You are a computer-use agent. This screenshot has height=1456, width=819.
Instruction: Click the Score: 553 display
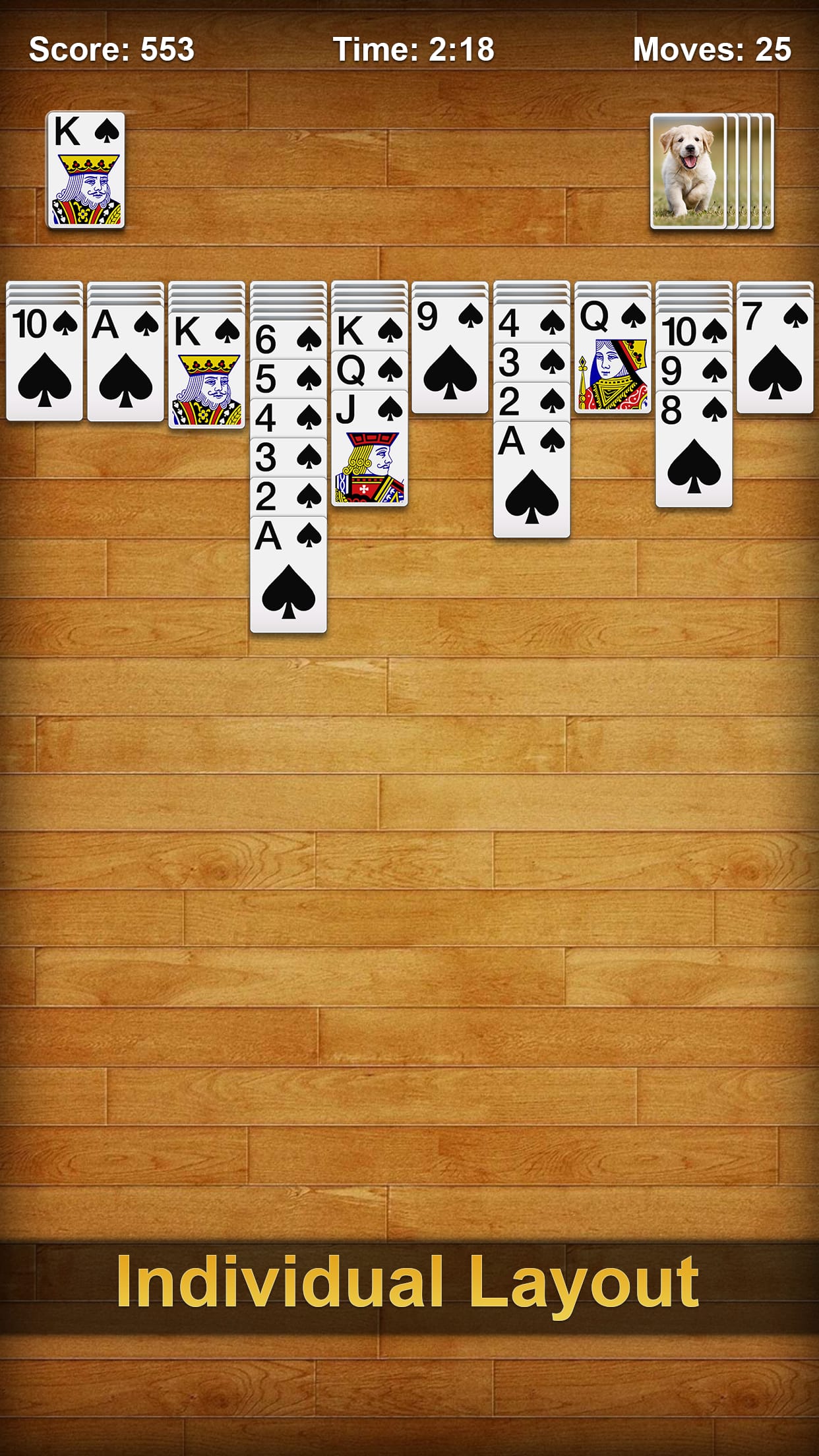112,47
